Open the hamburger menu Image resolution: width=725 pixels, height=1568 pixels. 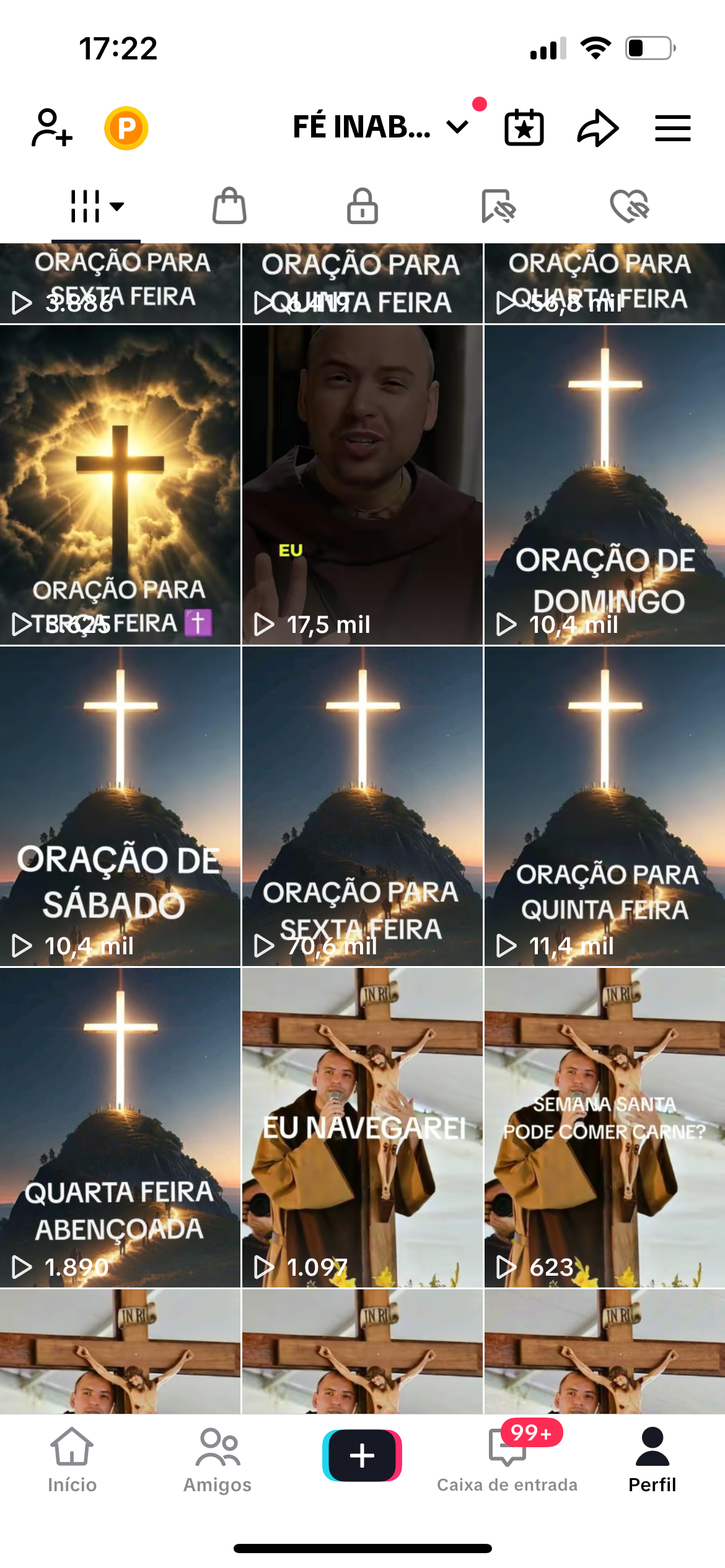coord(673,128)
